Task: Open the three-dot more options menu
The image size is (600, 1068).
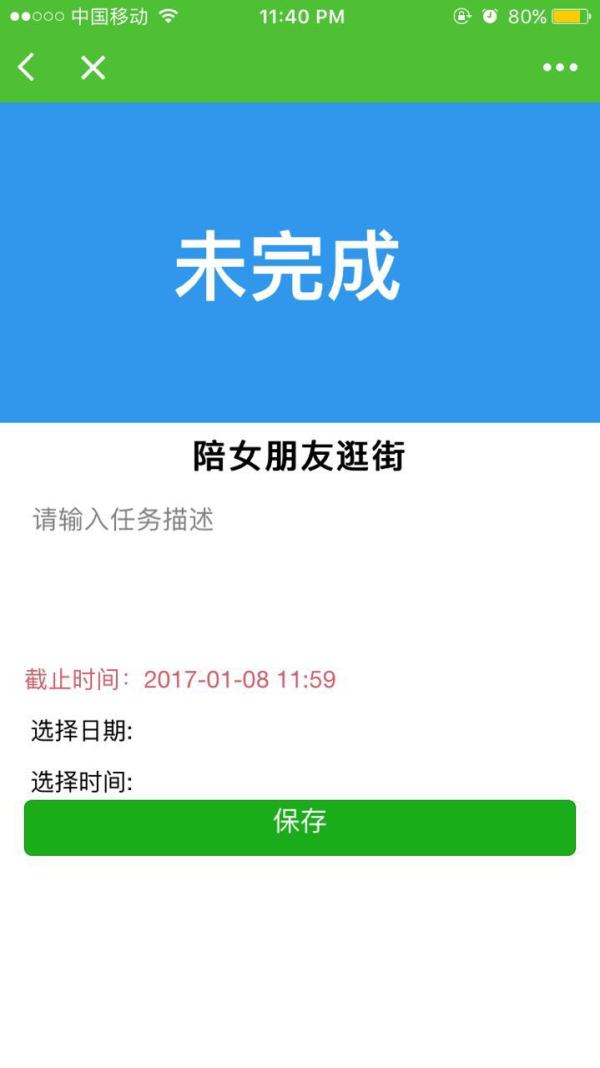Action: tap(560, 68)
